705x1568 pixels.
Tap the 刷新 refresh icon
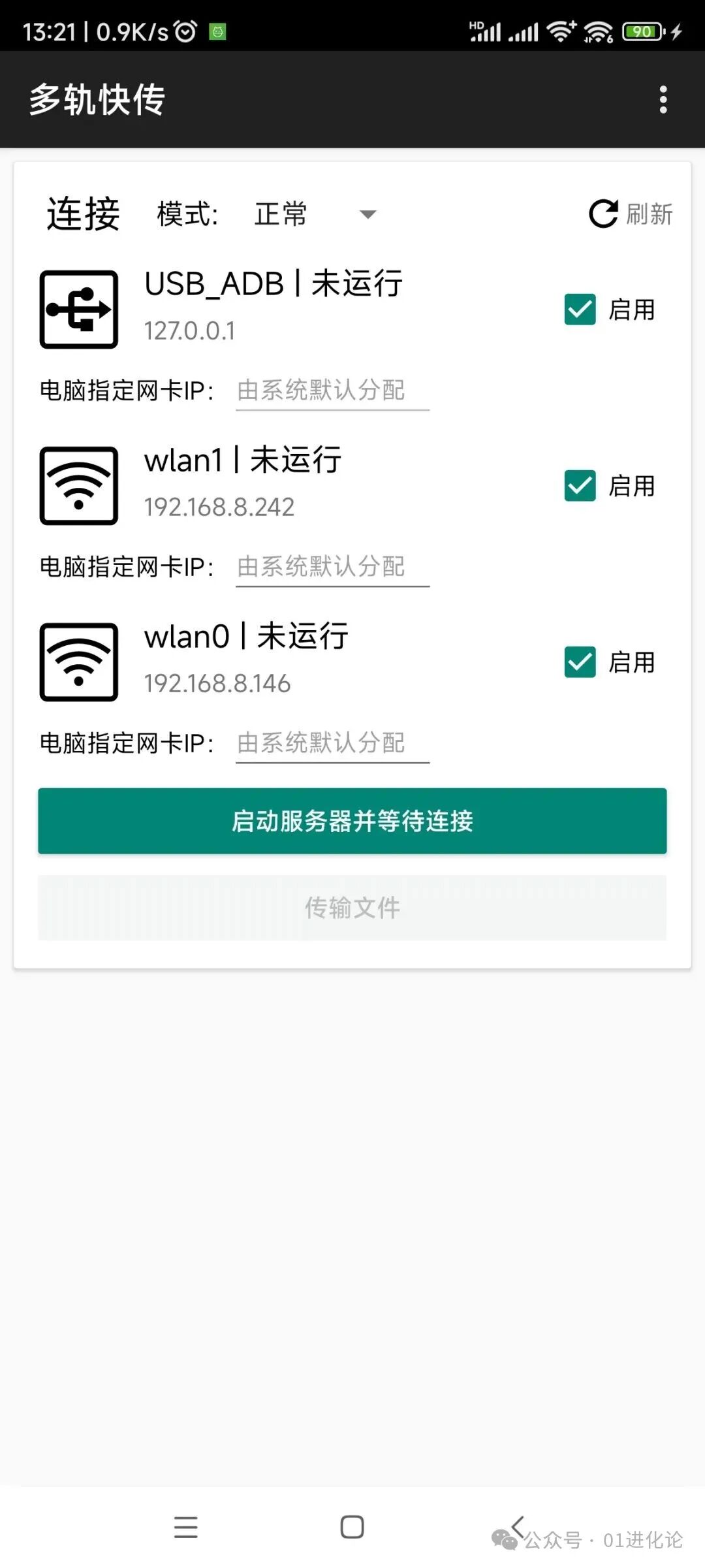pos(602,214)
